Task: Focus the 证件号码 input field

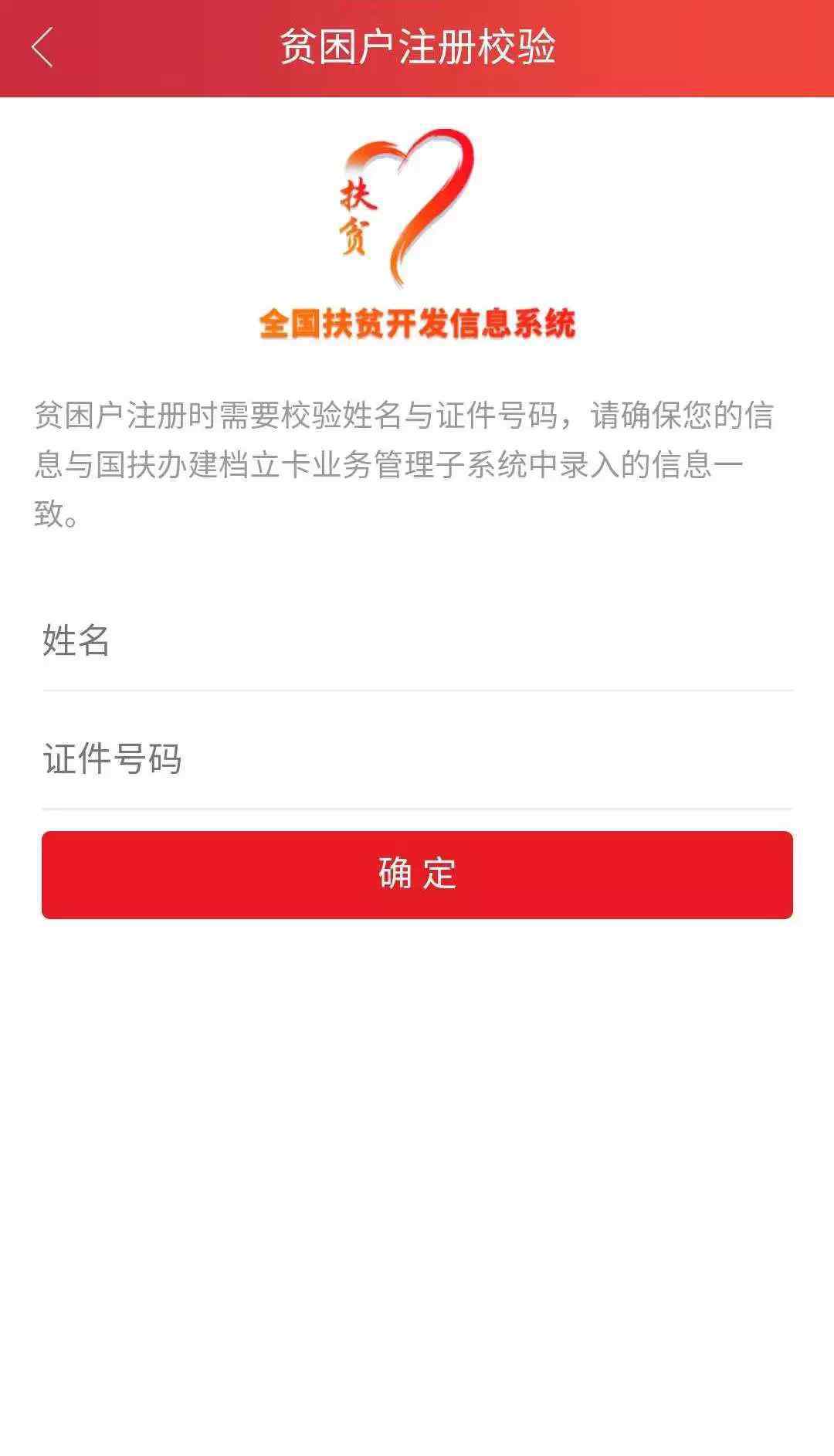Action: 417,759
